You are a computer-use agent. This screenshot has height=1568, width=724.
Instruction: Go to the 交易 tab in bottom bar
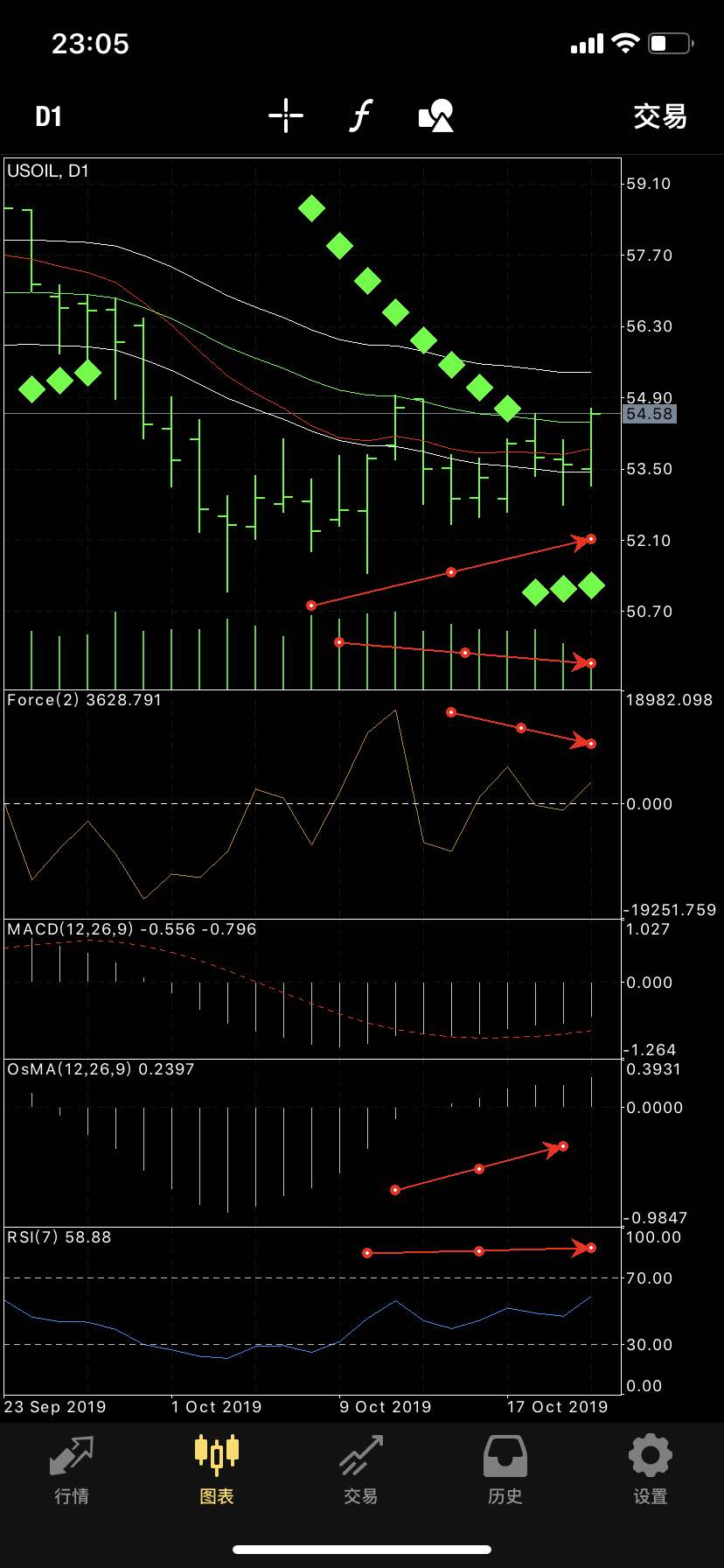tap(361, 1470)
